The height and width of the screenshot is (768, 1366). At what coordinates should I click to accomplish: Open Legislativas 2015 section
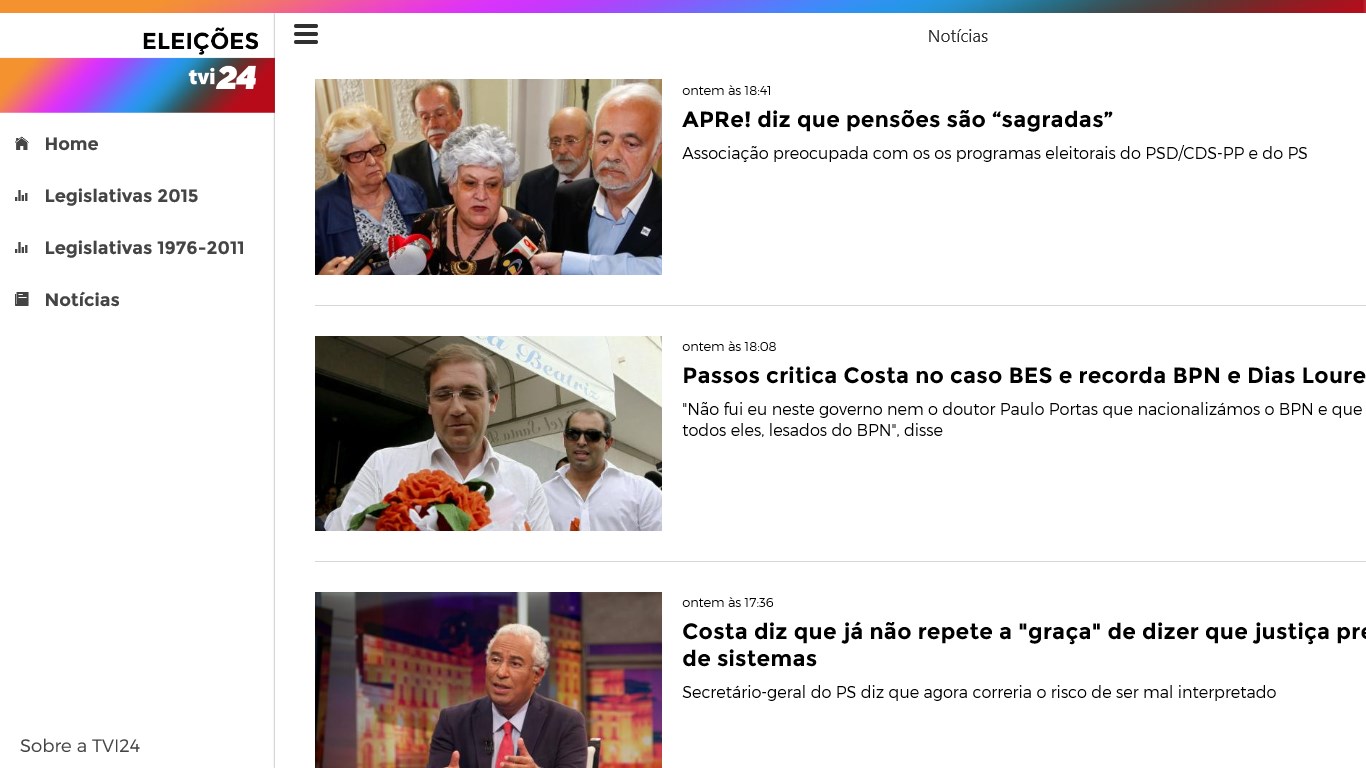[121, 196]
